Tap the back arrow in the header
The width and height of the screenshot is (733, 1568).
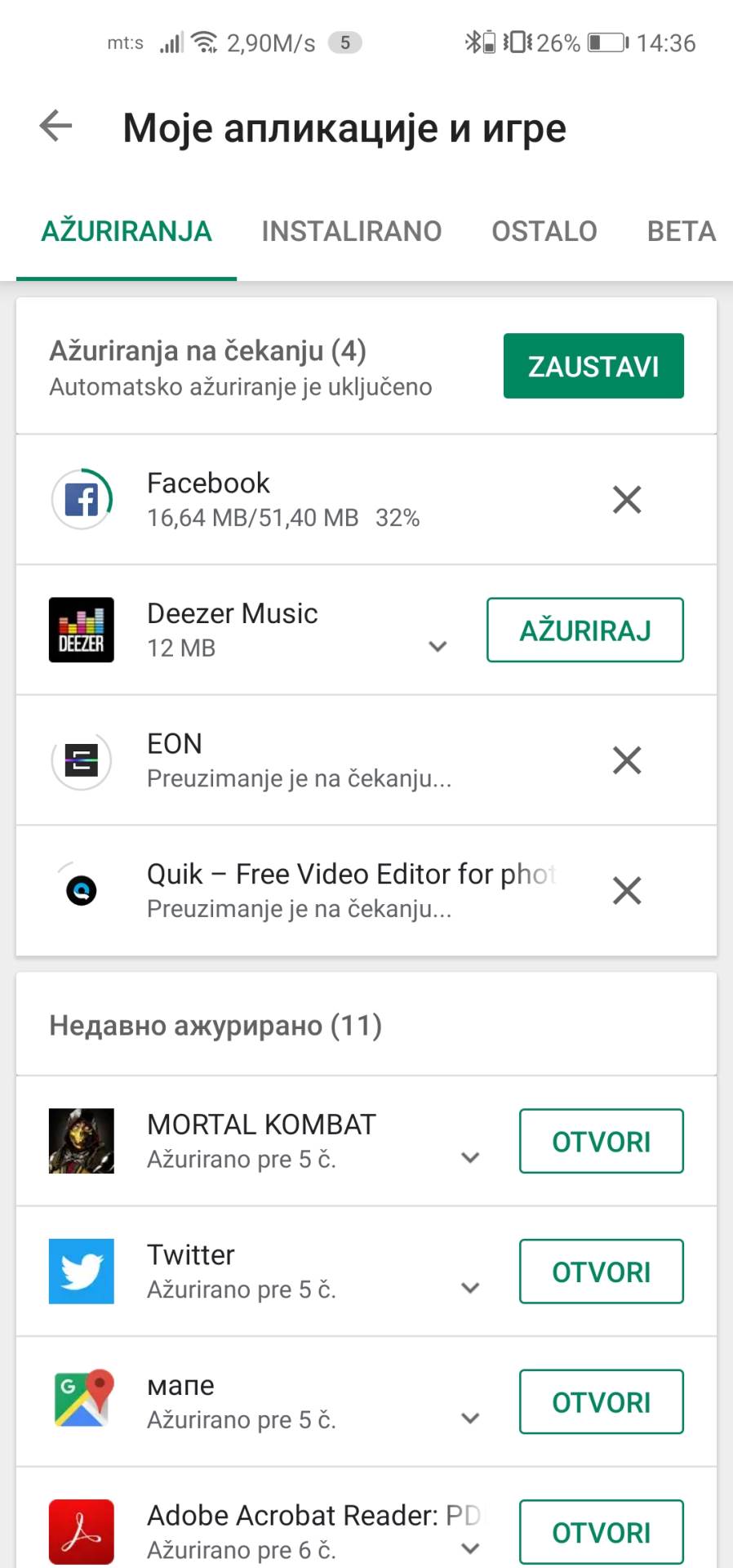click(x=55, y=126)
